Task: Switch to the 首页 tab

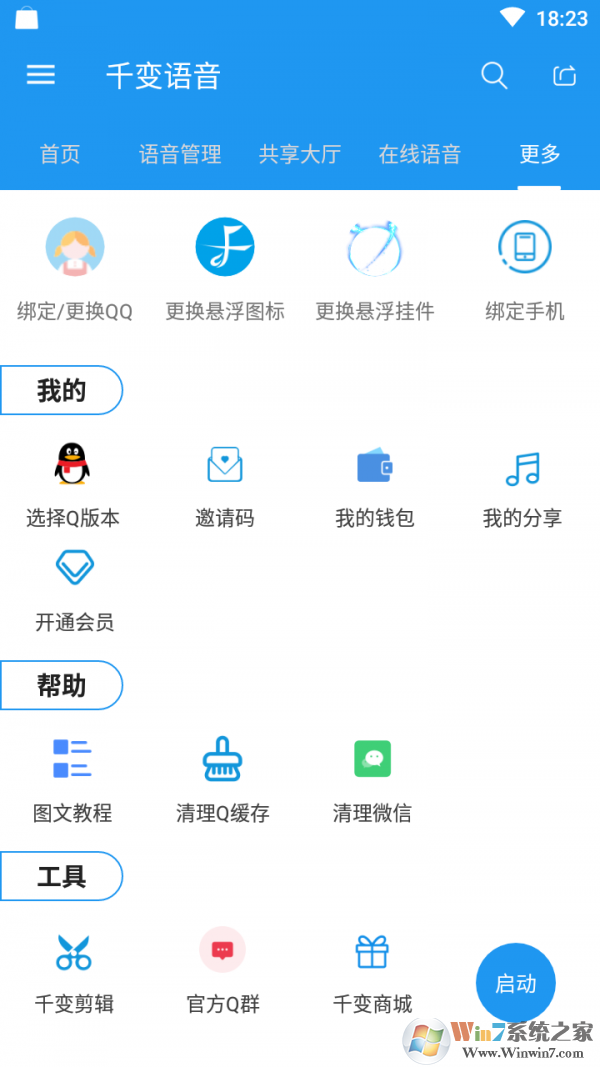Action: (x=60, y=154)
